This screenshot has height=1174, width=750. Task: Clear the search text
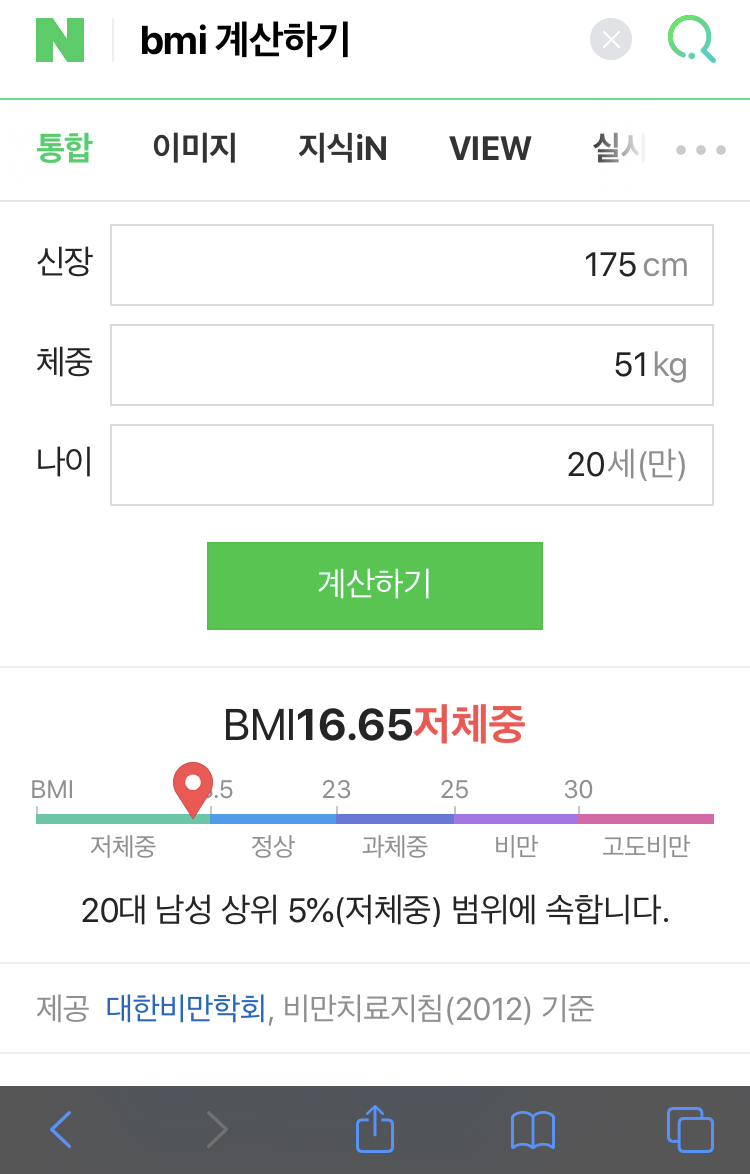[611, 41]
